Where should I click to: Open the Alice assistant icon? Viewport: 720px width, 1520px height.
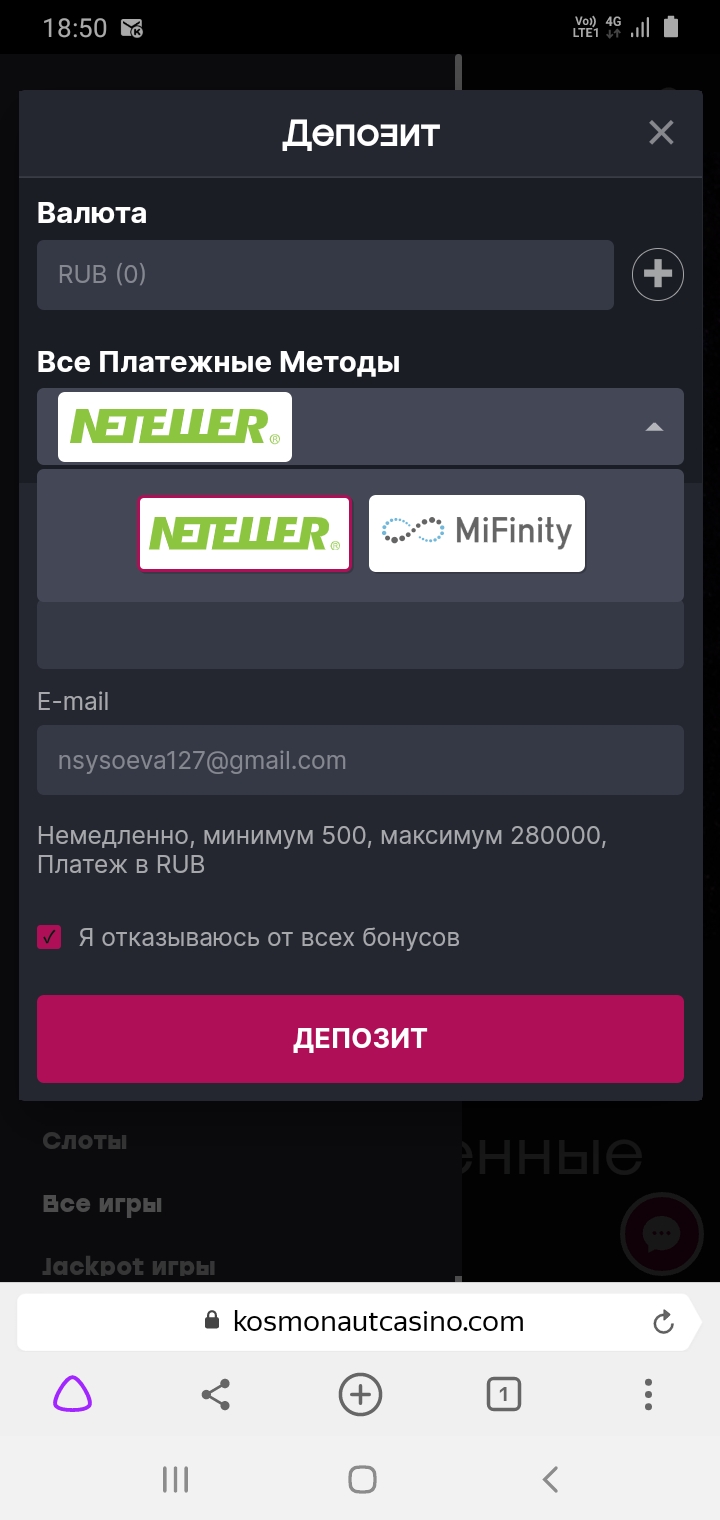click(x=72, y=1394)
